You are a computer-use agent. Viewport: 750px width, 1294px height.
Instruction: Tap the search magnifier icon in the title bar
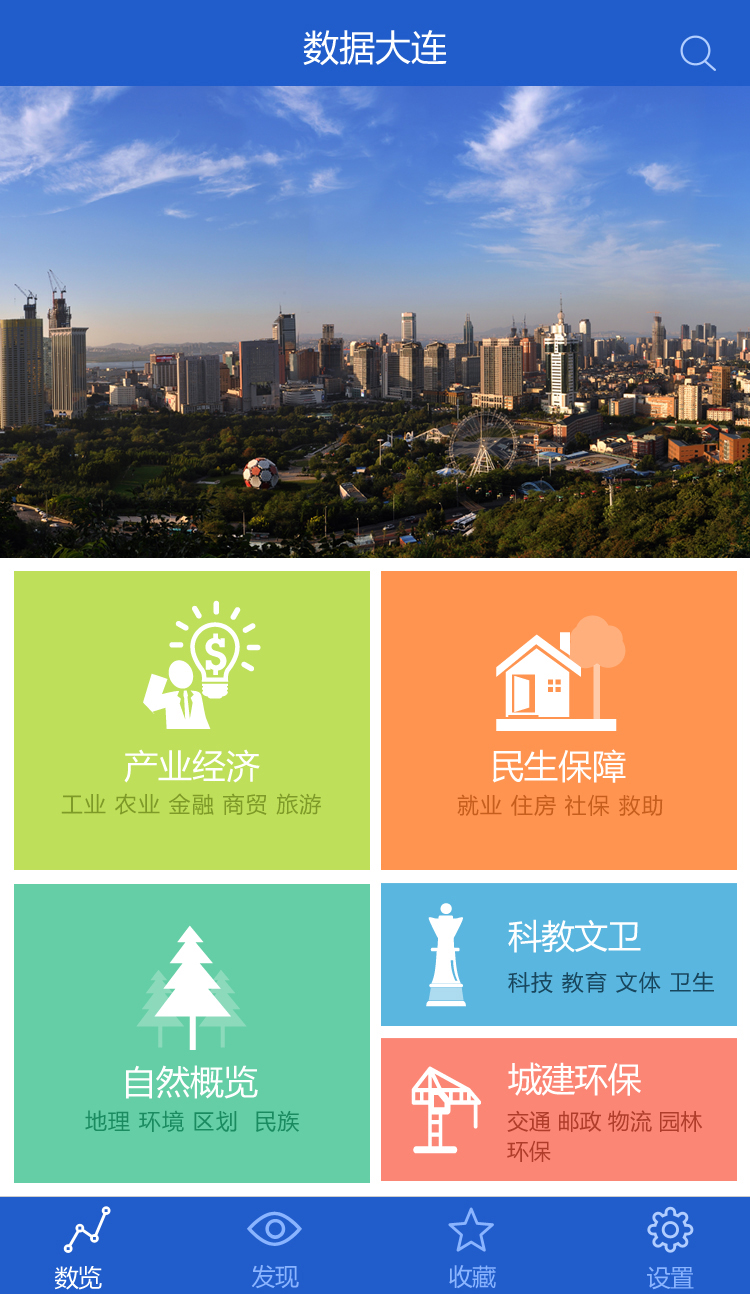pos(697,53)
